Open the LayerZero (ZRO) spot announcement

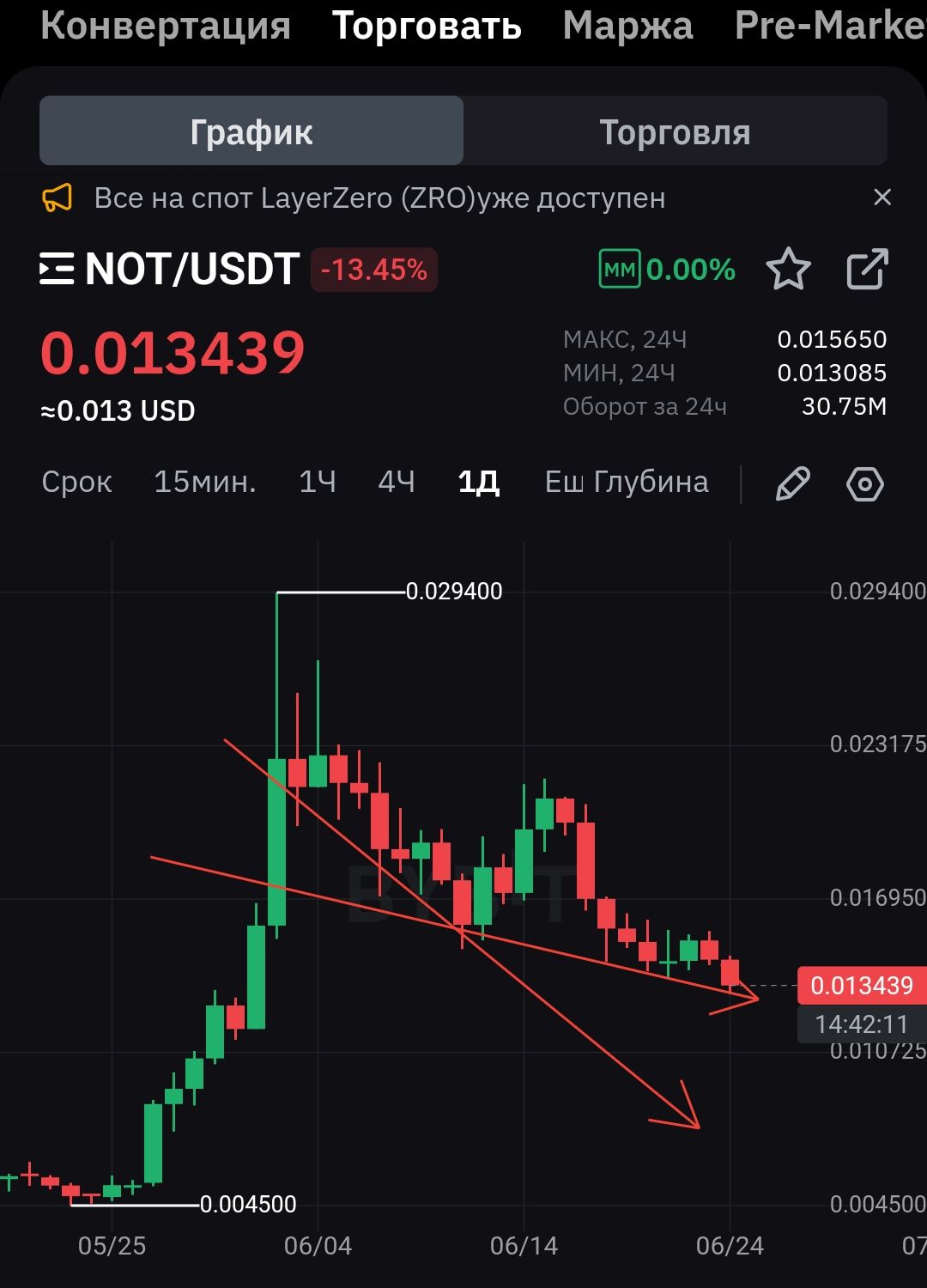[379, 198]
